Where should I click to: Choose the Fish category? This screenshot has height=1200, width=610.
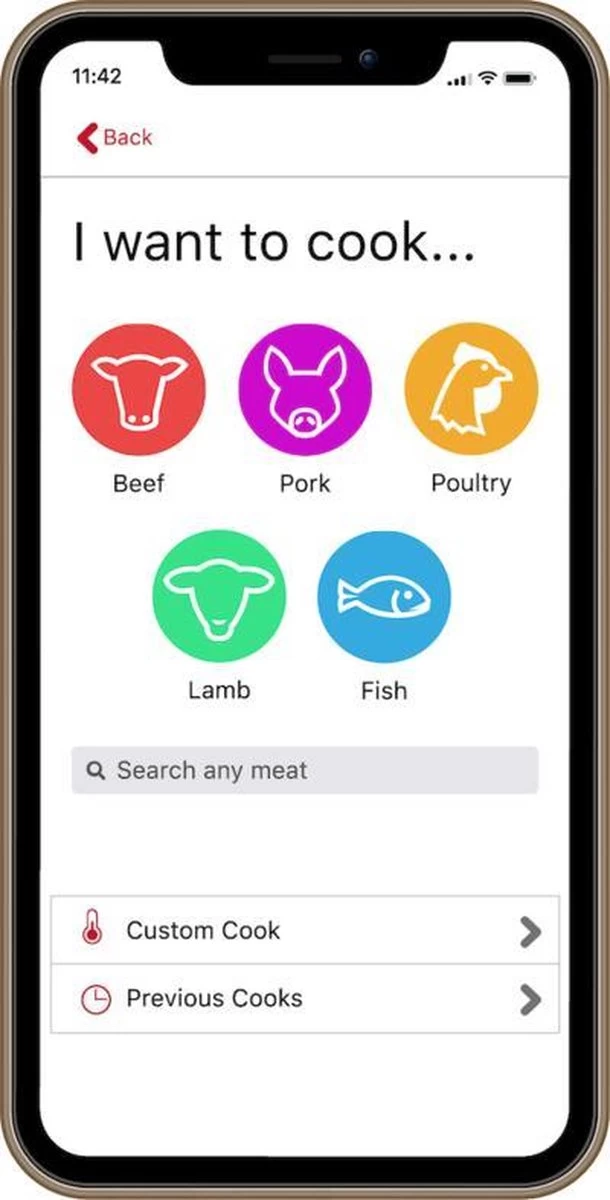coord(384,597)
